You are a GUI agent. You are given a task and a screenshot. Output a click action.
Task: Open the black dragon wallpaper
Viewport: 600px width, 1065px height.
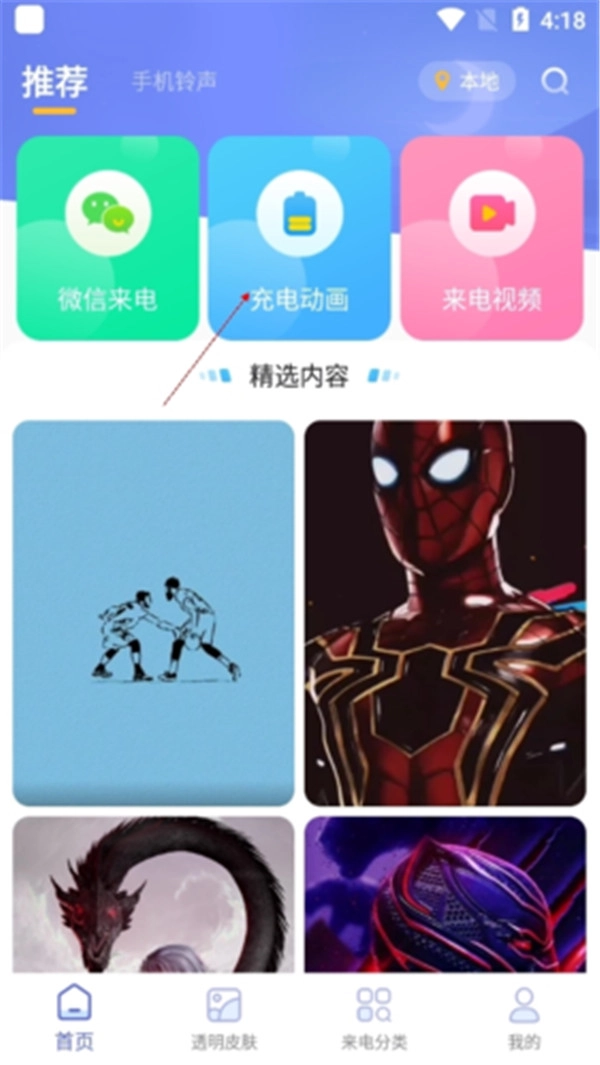pyautogui.click(x=153, y=894)
